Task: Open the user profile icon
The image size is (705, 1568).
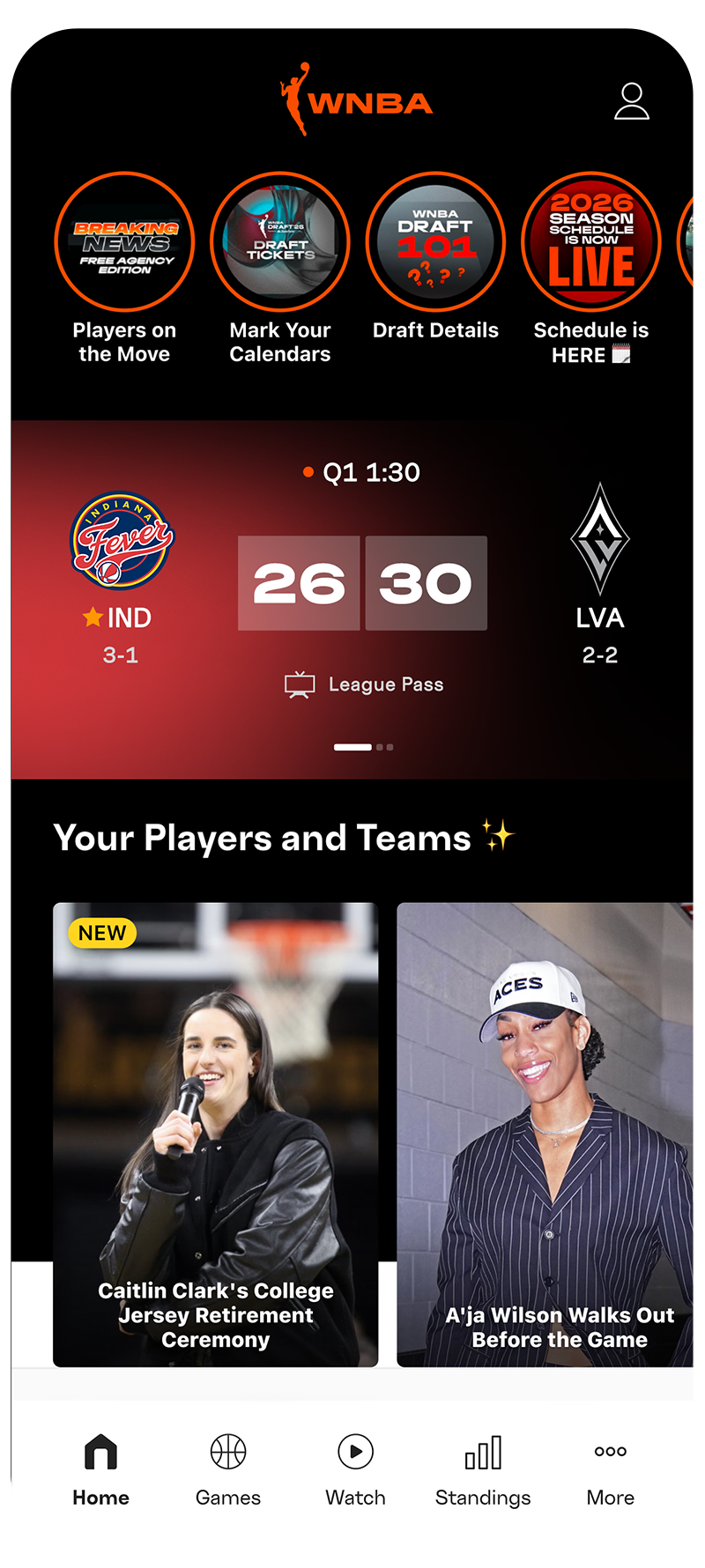Action: point(632,100)
